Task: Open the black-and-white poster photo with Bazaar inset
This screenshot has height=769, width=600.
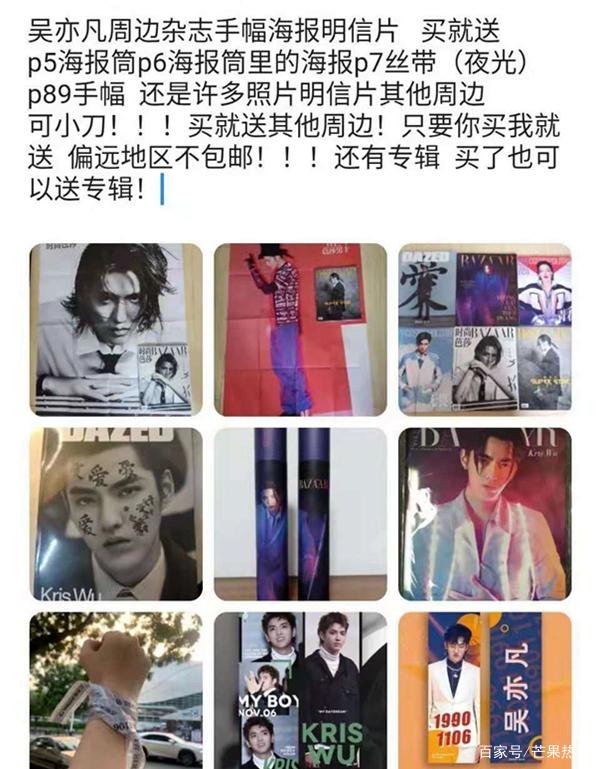Action: click(x=116, y=330)
